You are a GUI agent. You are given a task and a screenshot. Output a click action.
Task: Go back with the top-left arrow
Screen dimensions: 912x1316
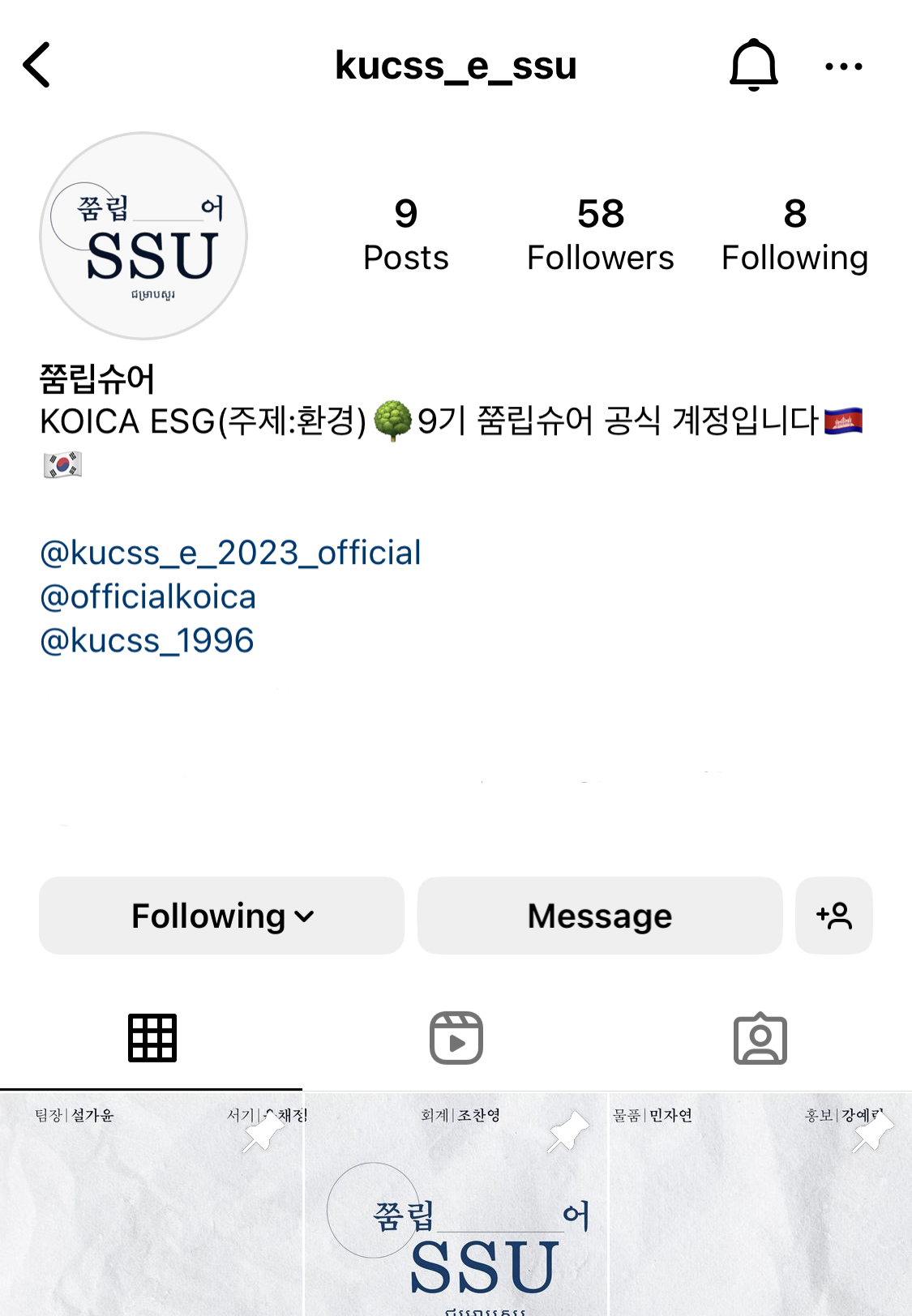(37, 65)
